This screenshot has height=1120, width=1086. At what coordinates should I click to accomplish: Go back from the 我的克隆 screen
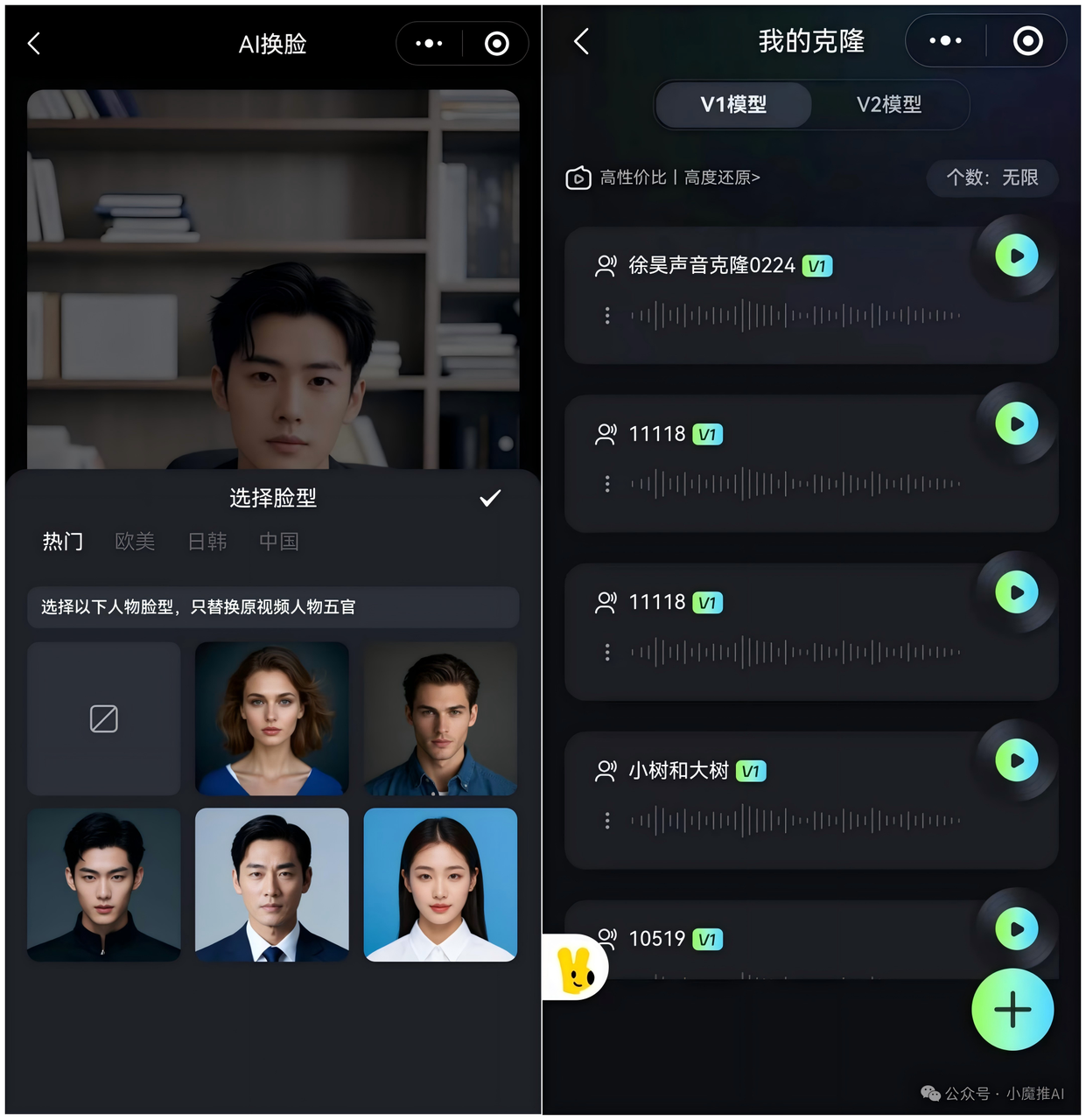point(581,41)
